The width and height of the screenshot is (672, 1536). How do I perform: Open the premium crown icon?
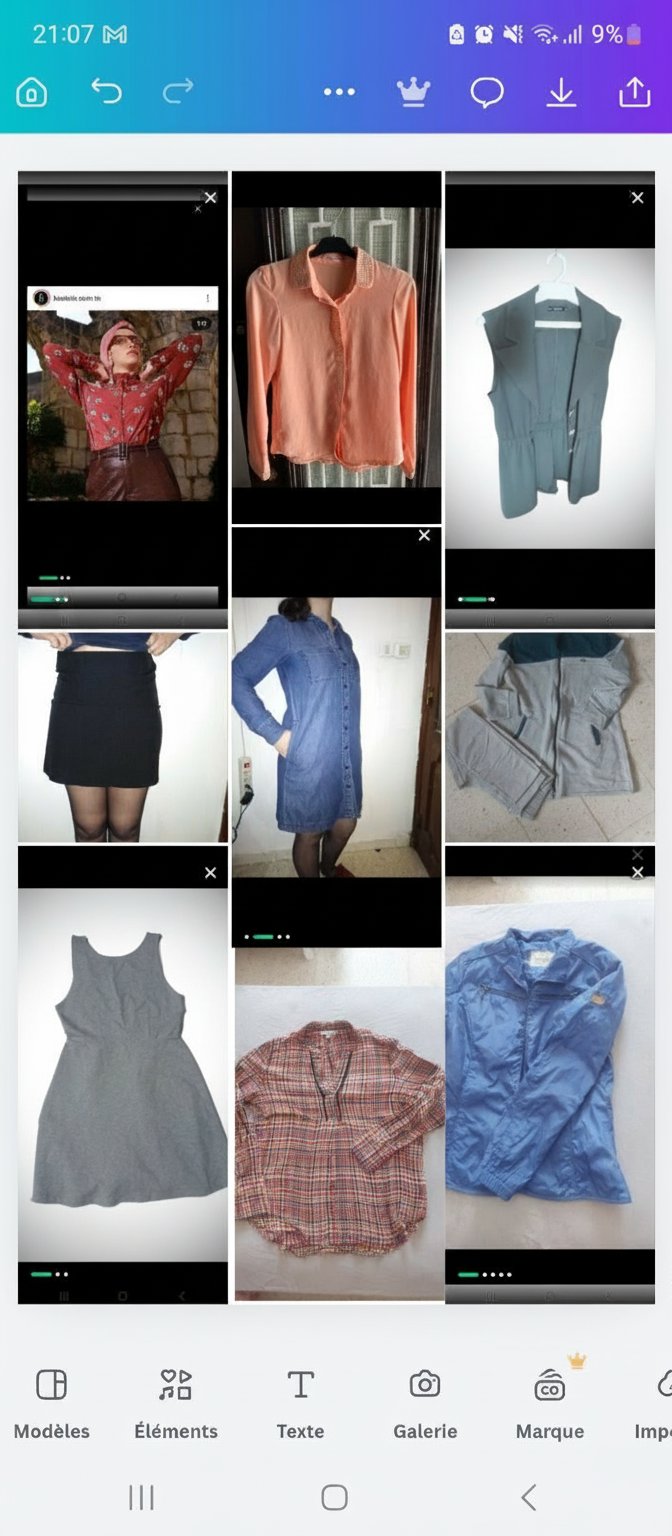413,92
